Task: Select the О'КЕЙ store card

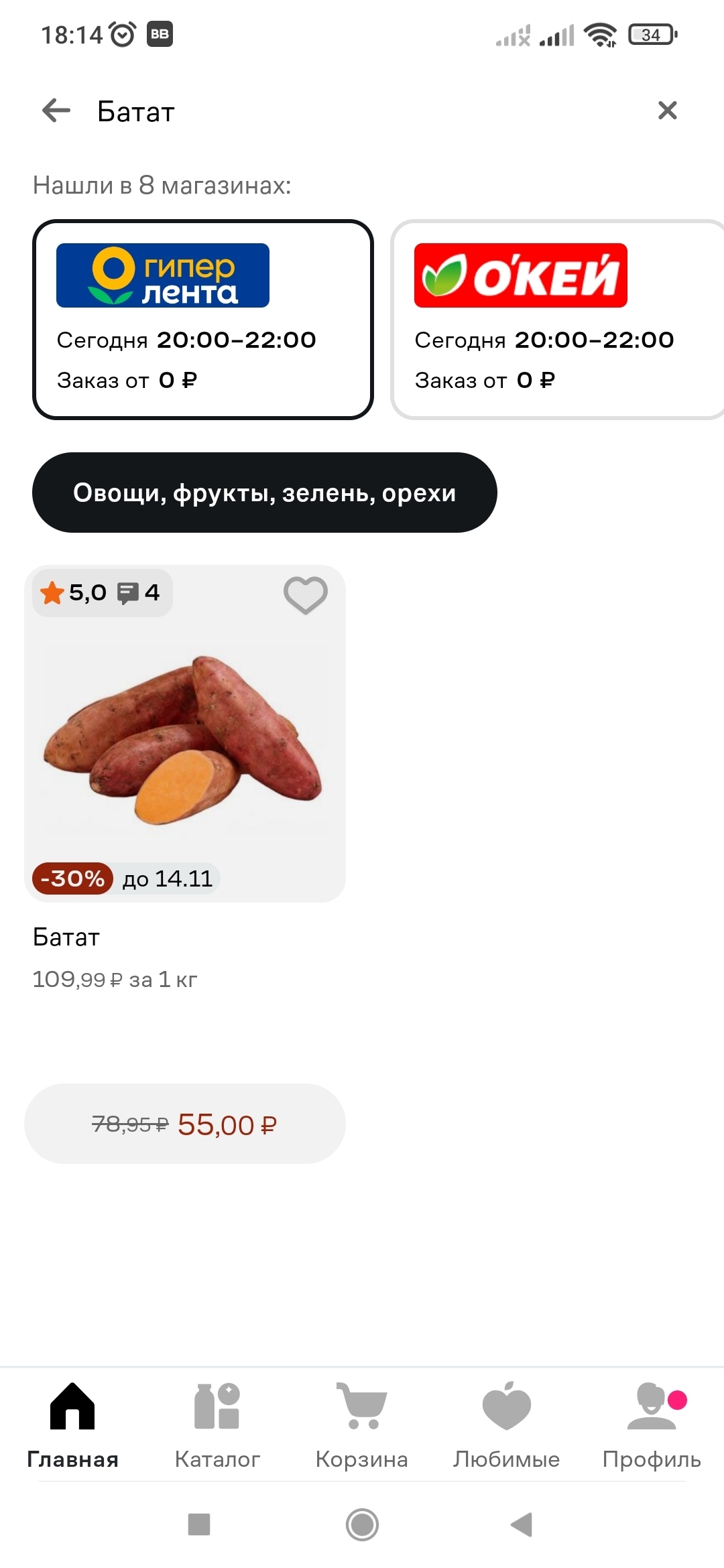Action: tap(556, 320)
